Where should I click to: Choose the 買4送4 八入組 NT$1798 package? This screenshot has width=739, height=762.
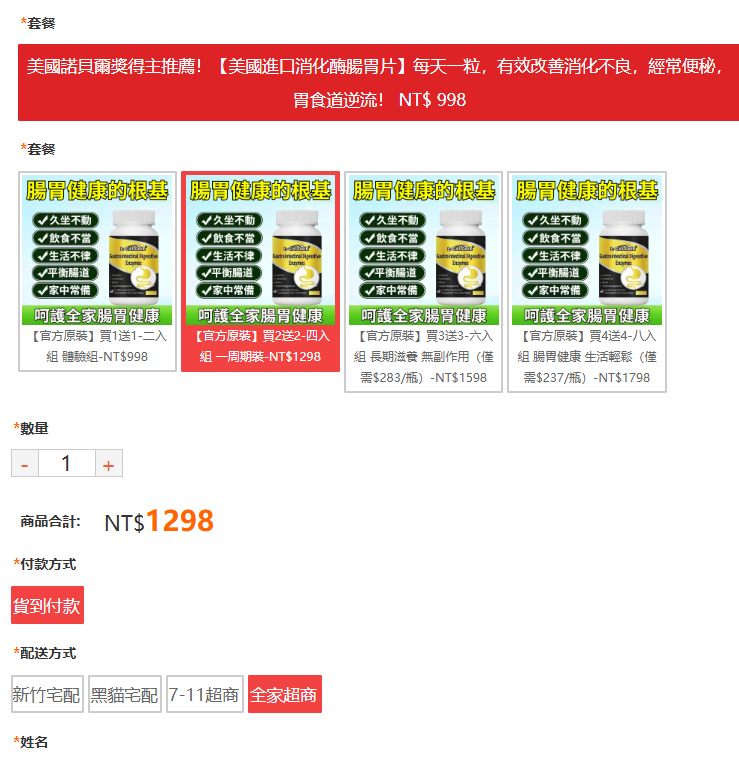(587, 281)
